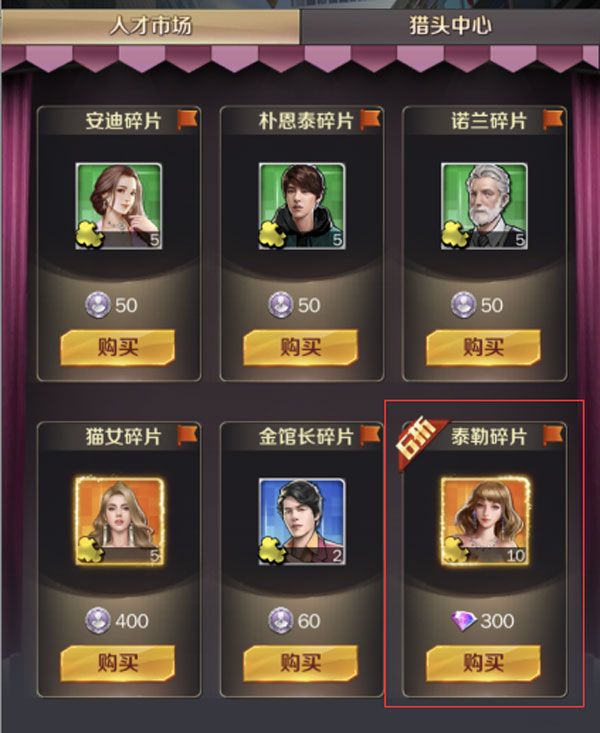This screenshot has height=733, width=600.
Task: Tap 购买 under 金馆长碎片
Action: [301, 663]
